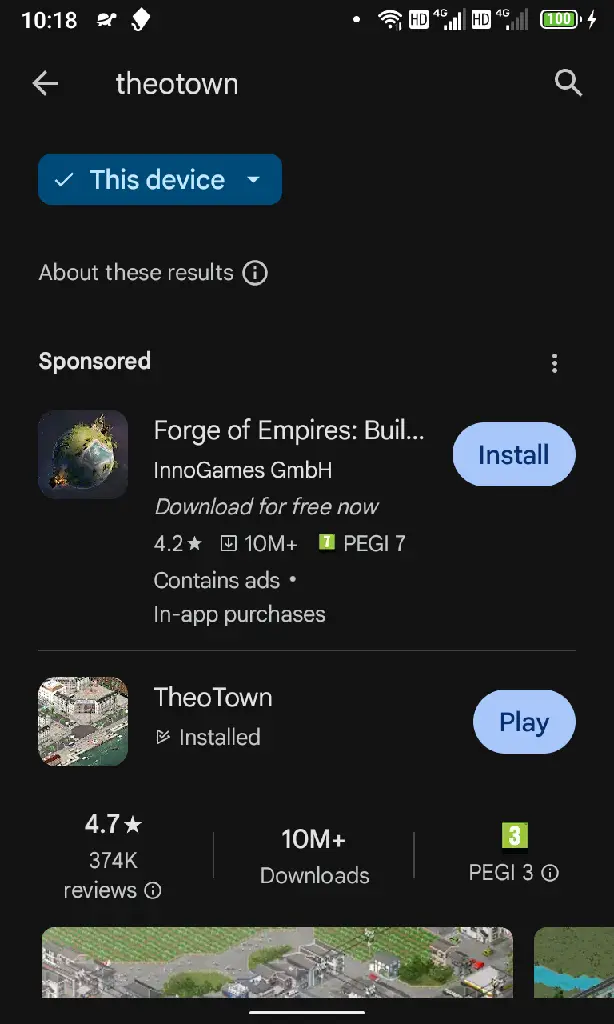
Task: Tap the search magnifier icon
Action: (x=568, y=84)
